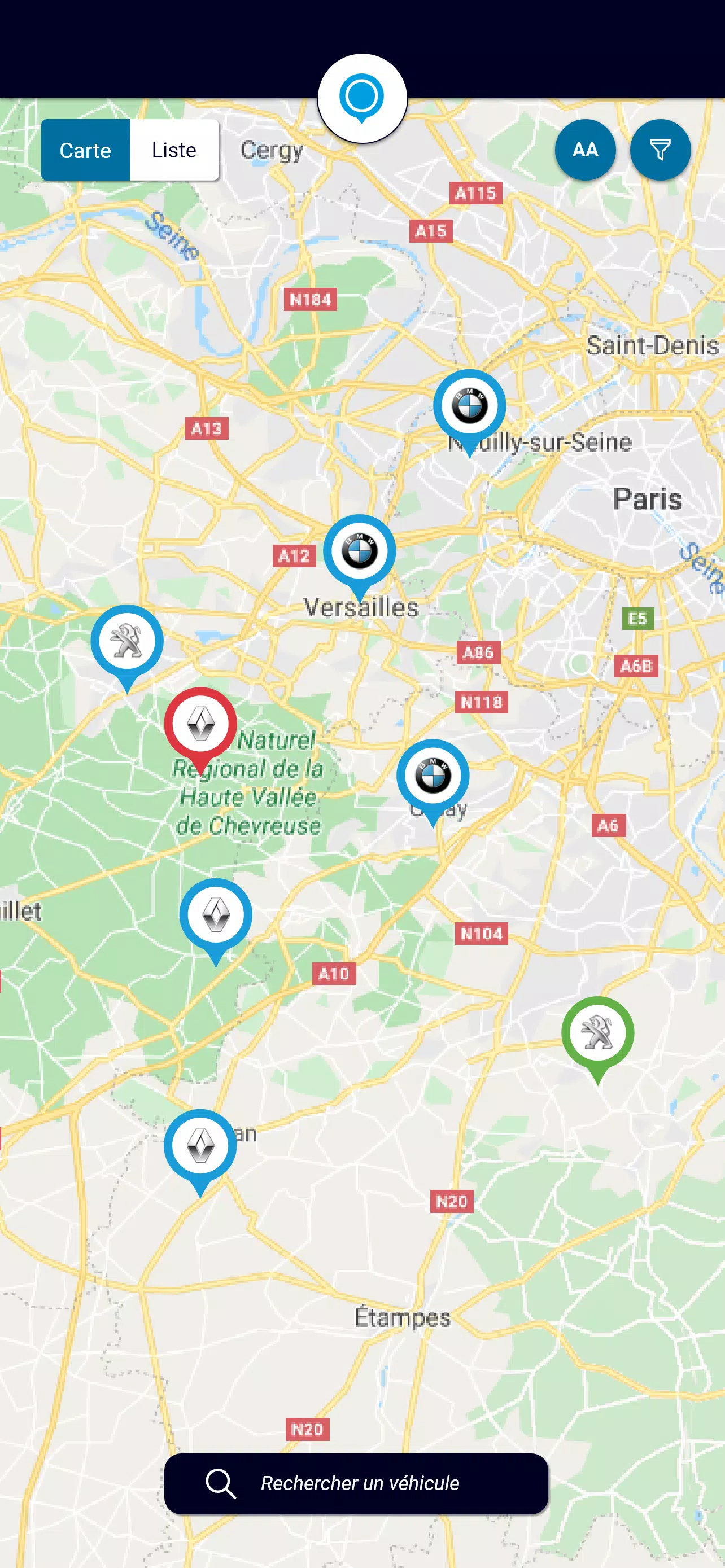Select the BMW pin near Neuilly-sur-Seine
This screenshot has height=1568, width=725.
pyautogui.click(x=470, y=404)
